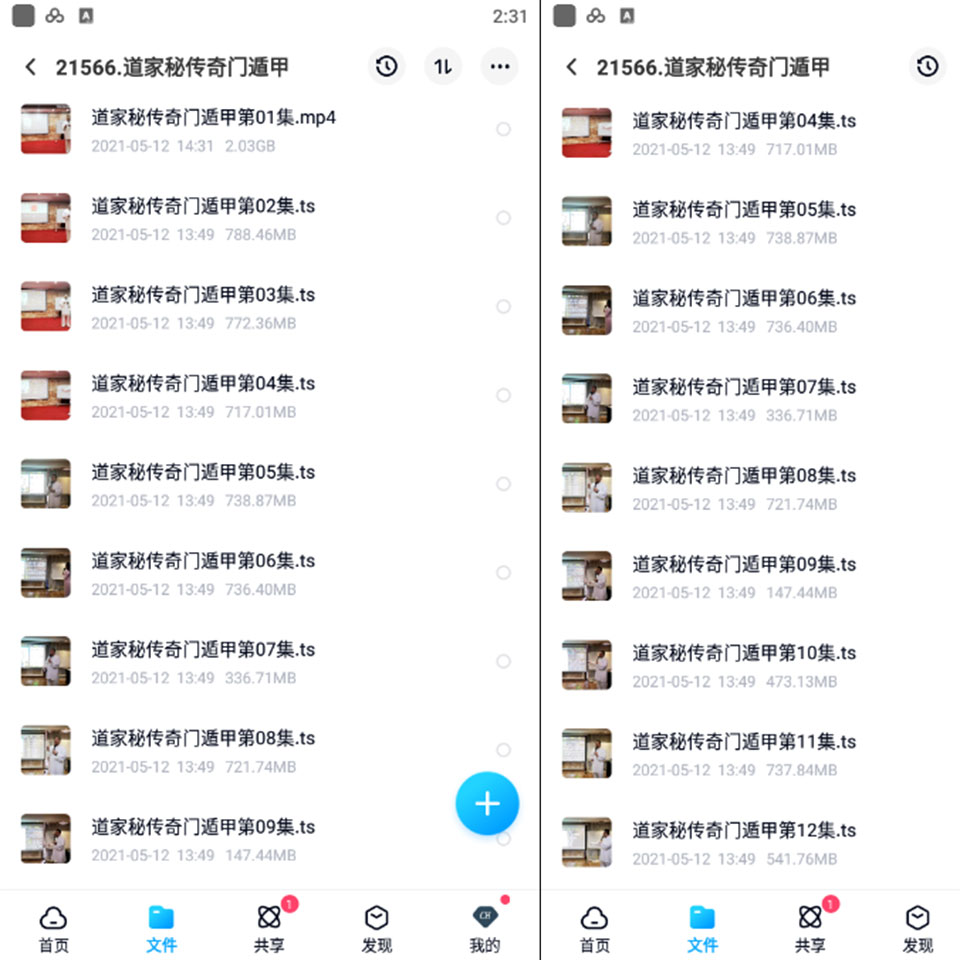
Task: Open the three-dot overflow menu
Action: [x=499, y=67]
